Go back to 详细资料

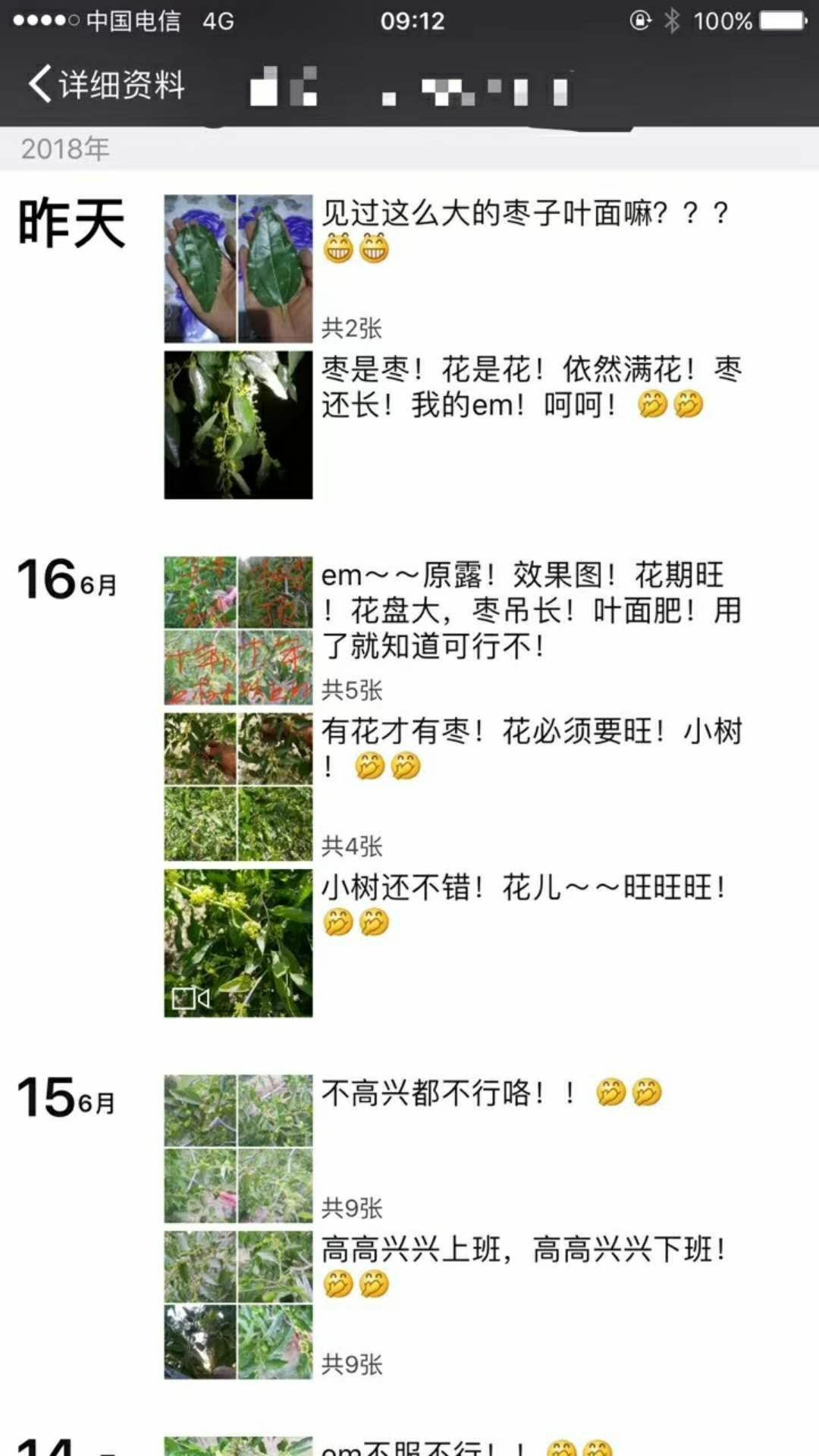click(x=107, y=83)
